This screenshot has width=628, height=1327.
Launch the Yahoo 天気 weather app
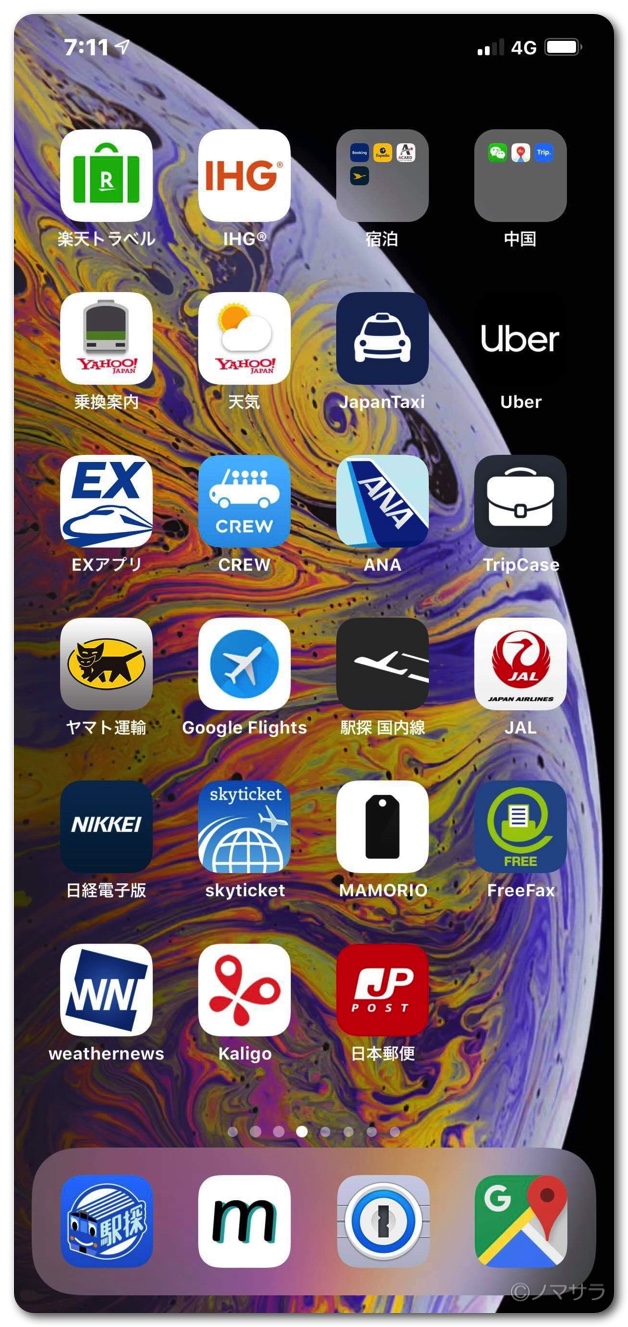click(x=244, y=339)
